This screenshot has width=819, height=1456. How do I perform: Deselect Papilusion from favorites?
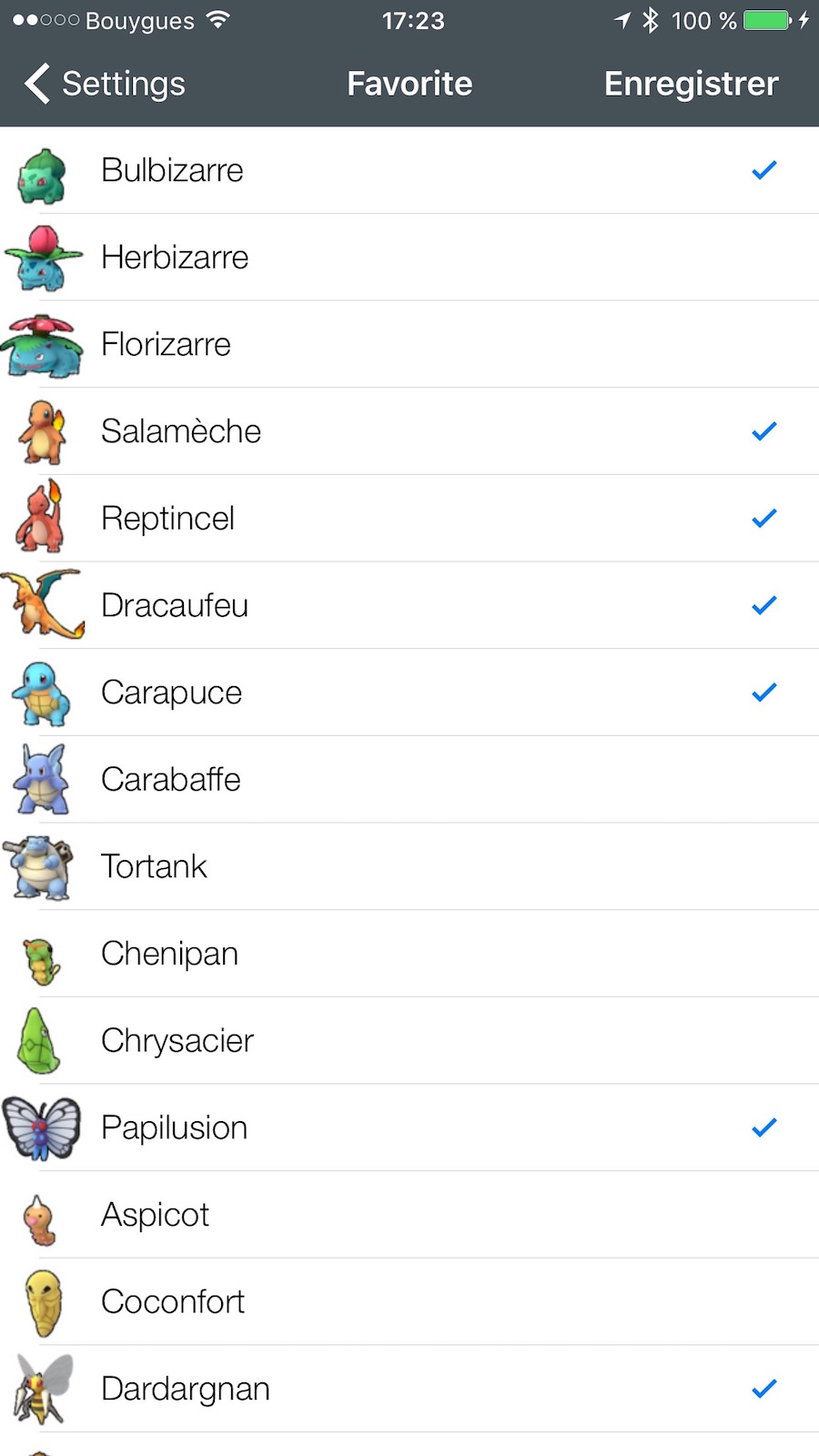point(409,1127)
